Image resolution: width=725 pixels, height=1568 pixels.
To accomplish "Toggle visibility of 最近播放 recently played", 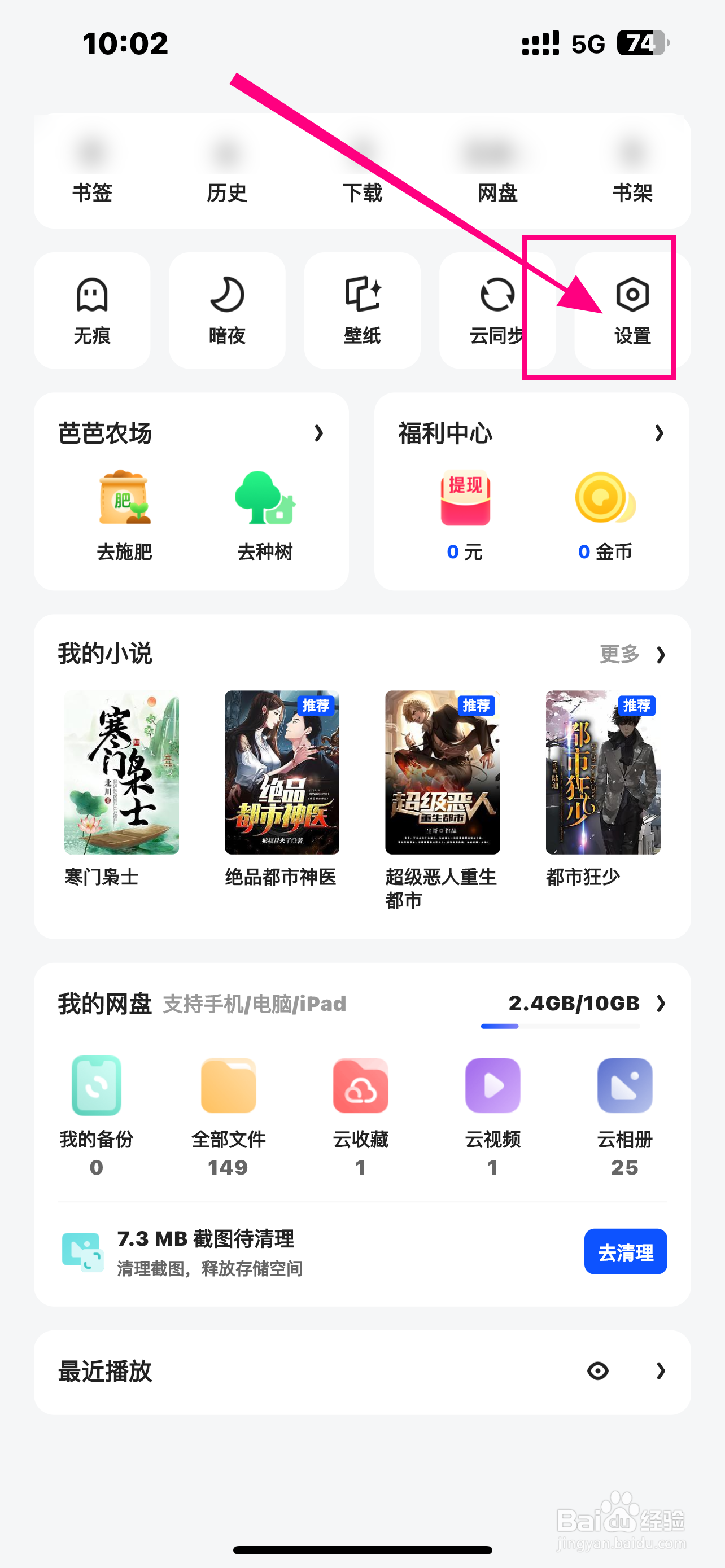I will pos(597,1371).
